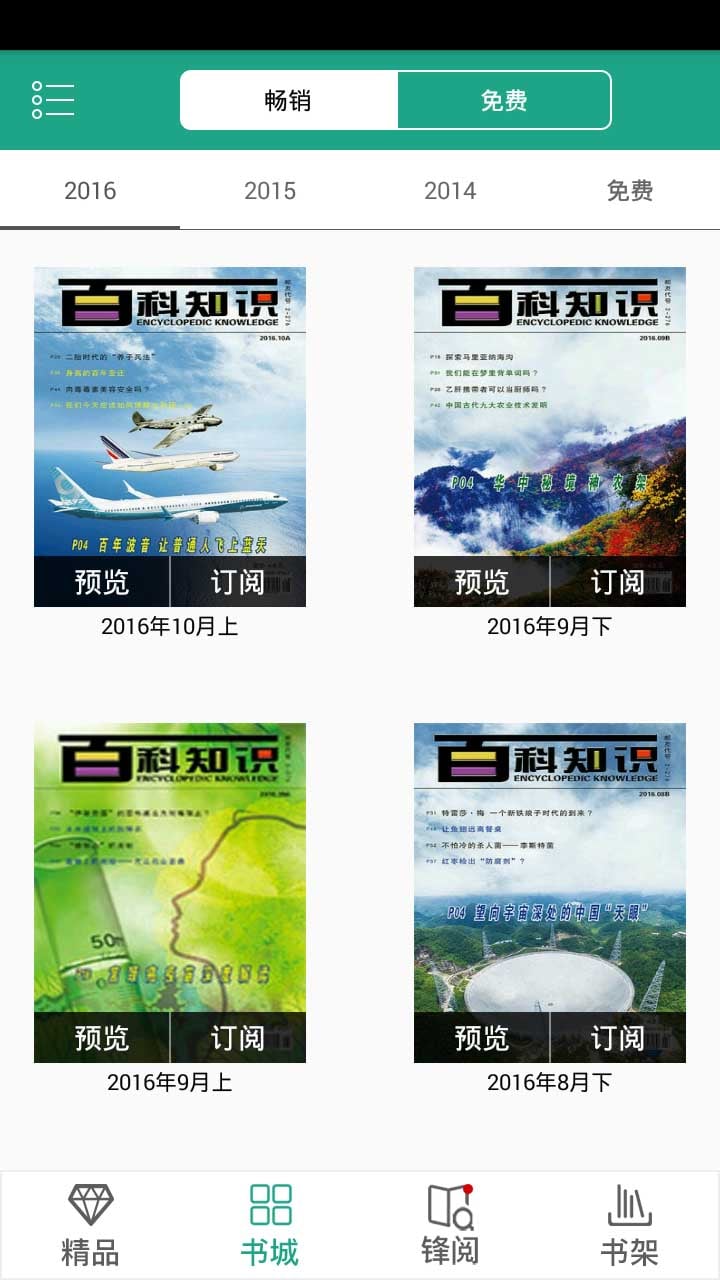
Task: Switch to the 2015 tab
Action: click(270, 190)
